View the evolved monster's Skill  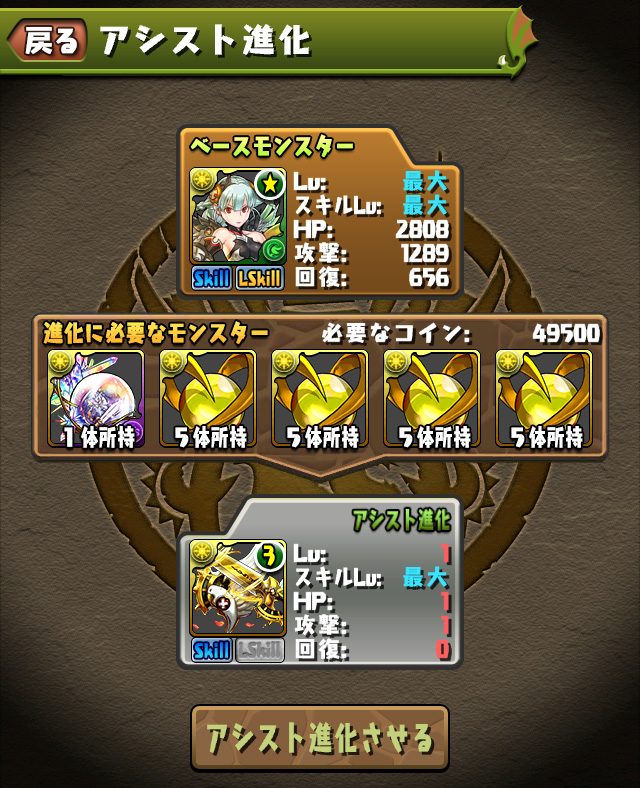(x=211, y=650)
